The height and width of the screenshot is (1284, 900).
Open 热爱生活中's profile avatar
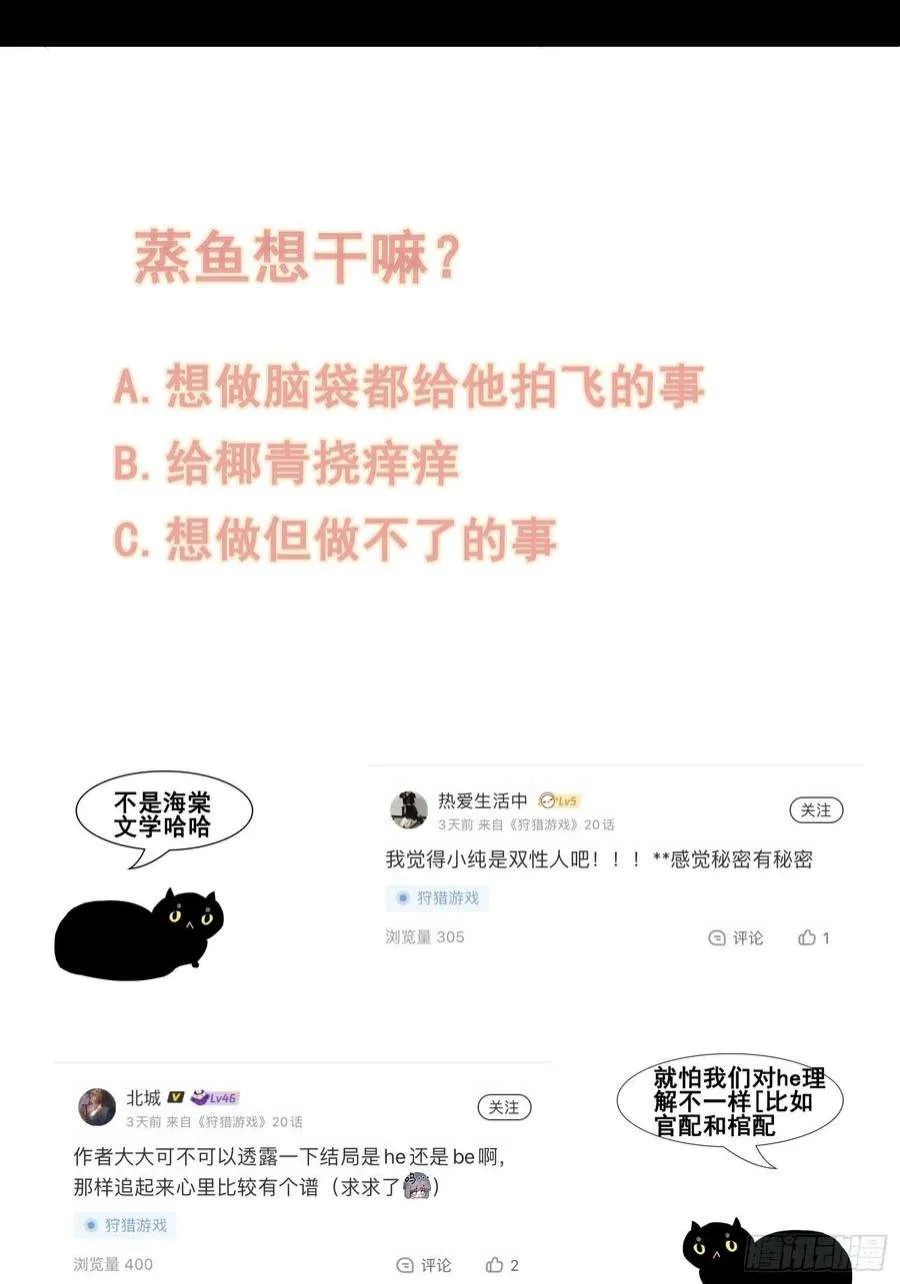408,809
